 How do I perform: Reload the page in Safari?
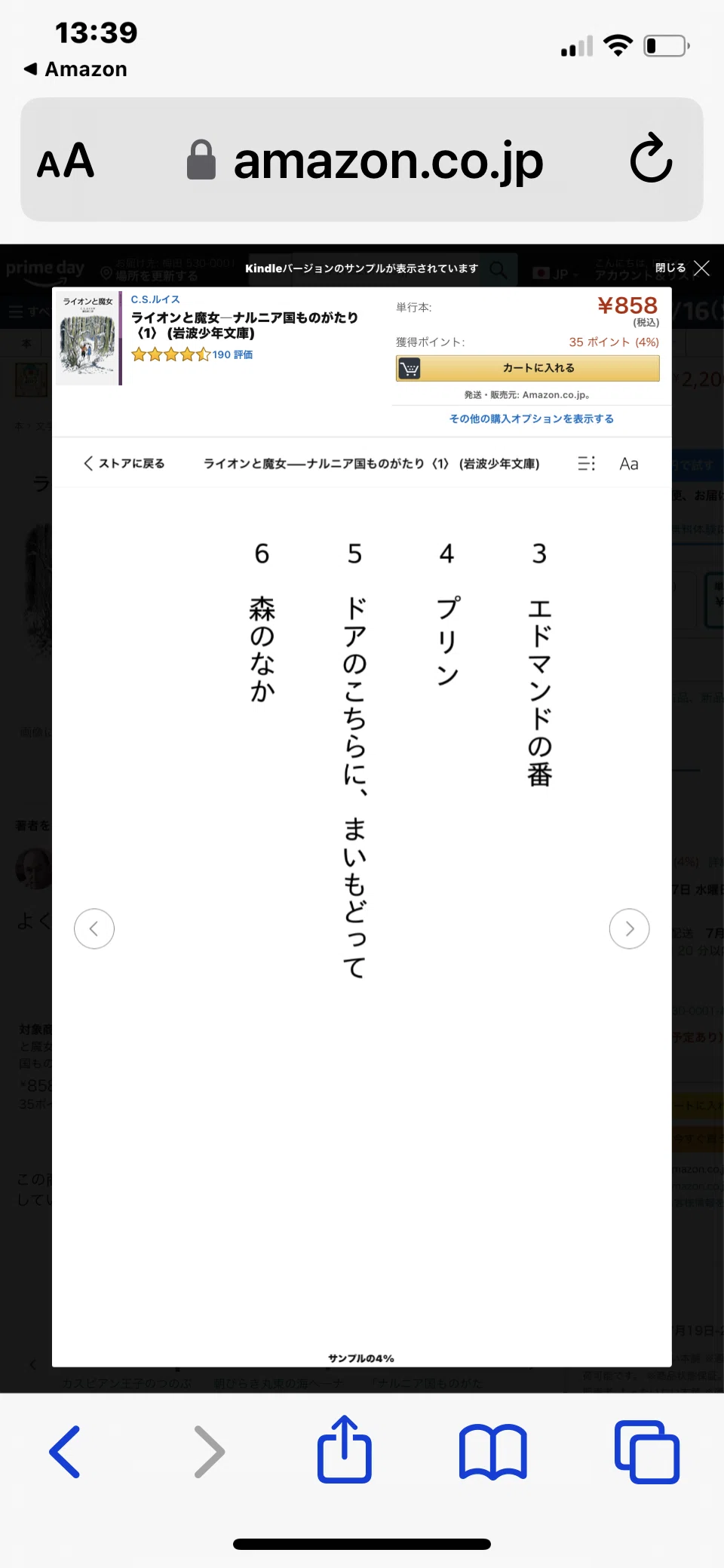pos(651,159)
